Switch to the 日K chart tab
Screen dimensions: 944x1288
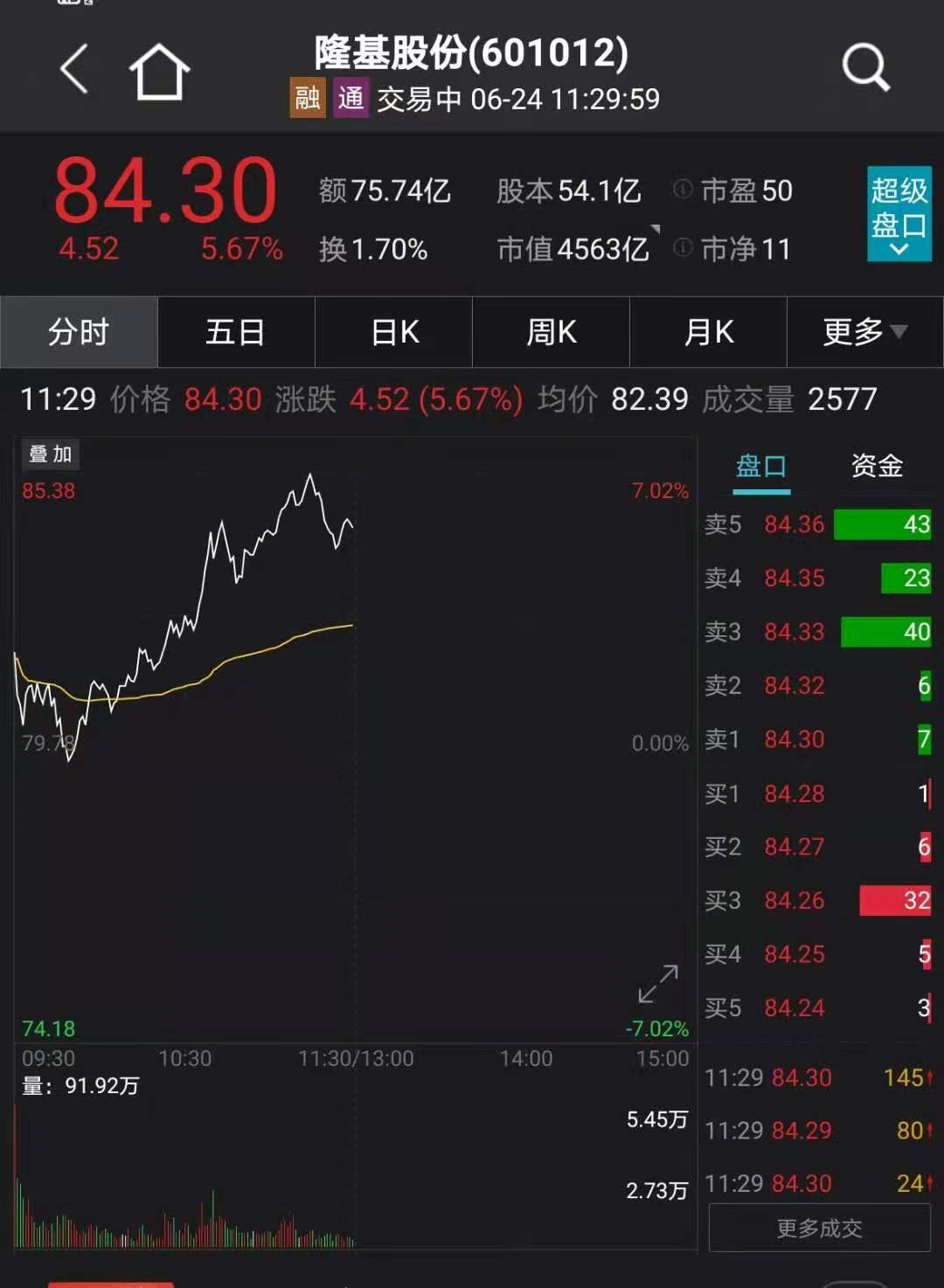click(394, 332)
